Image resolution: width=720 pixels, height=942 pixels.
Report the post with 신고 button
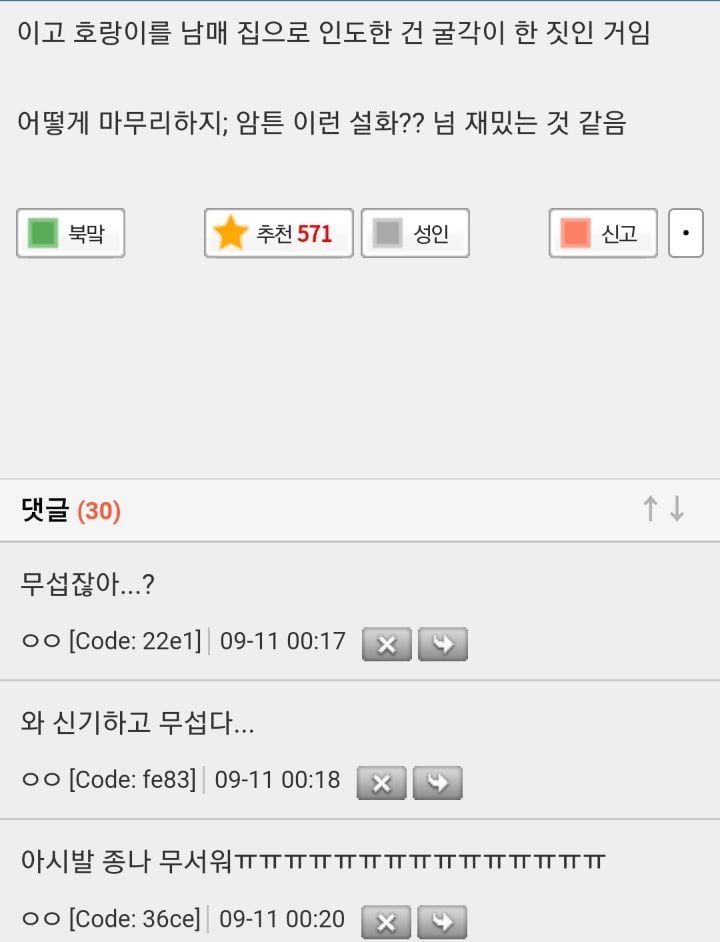[602, 234]
